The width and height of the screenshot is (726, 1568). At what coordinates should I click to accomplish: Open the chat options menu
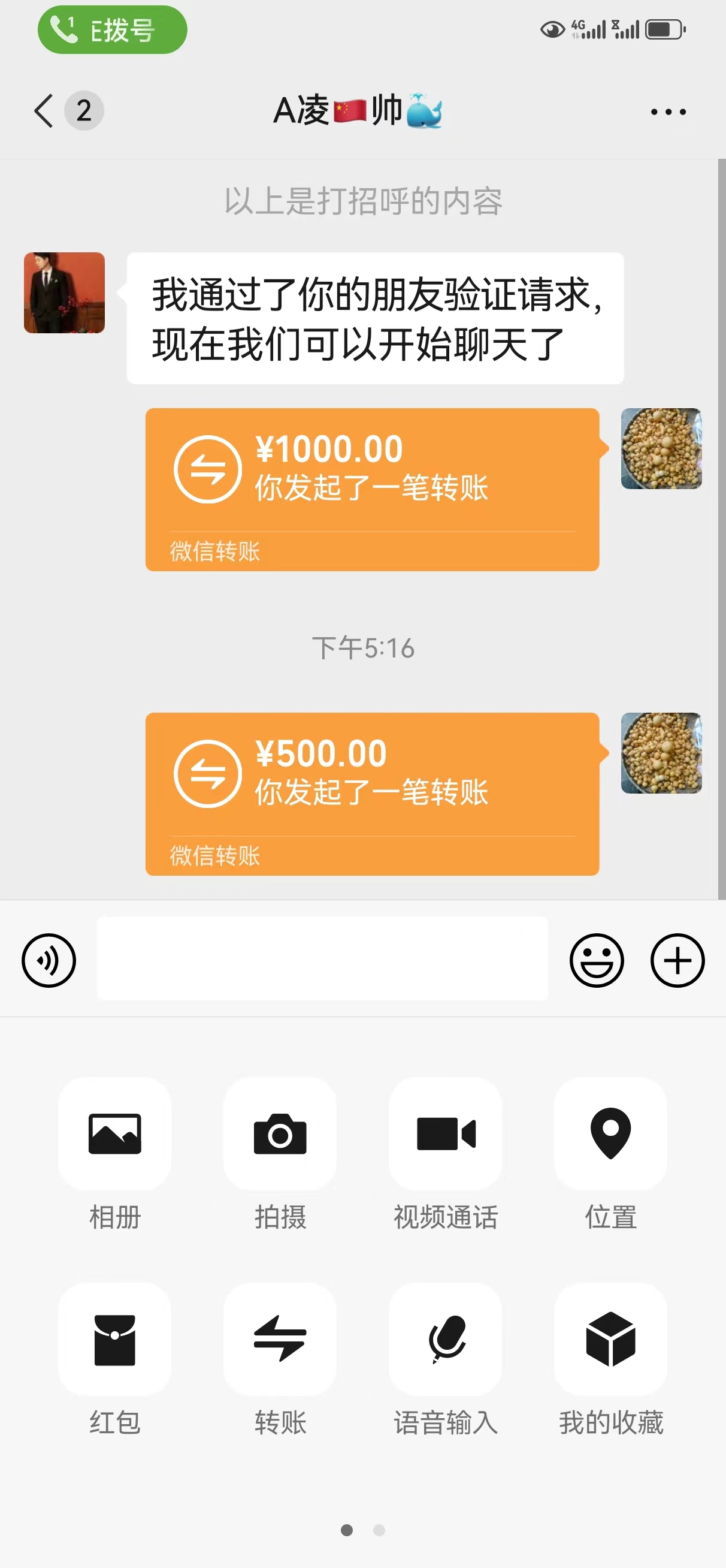click(x=668, y=111)
